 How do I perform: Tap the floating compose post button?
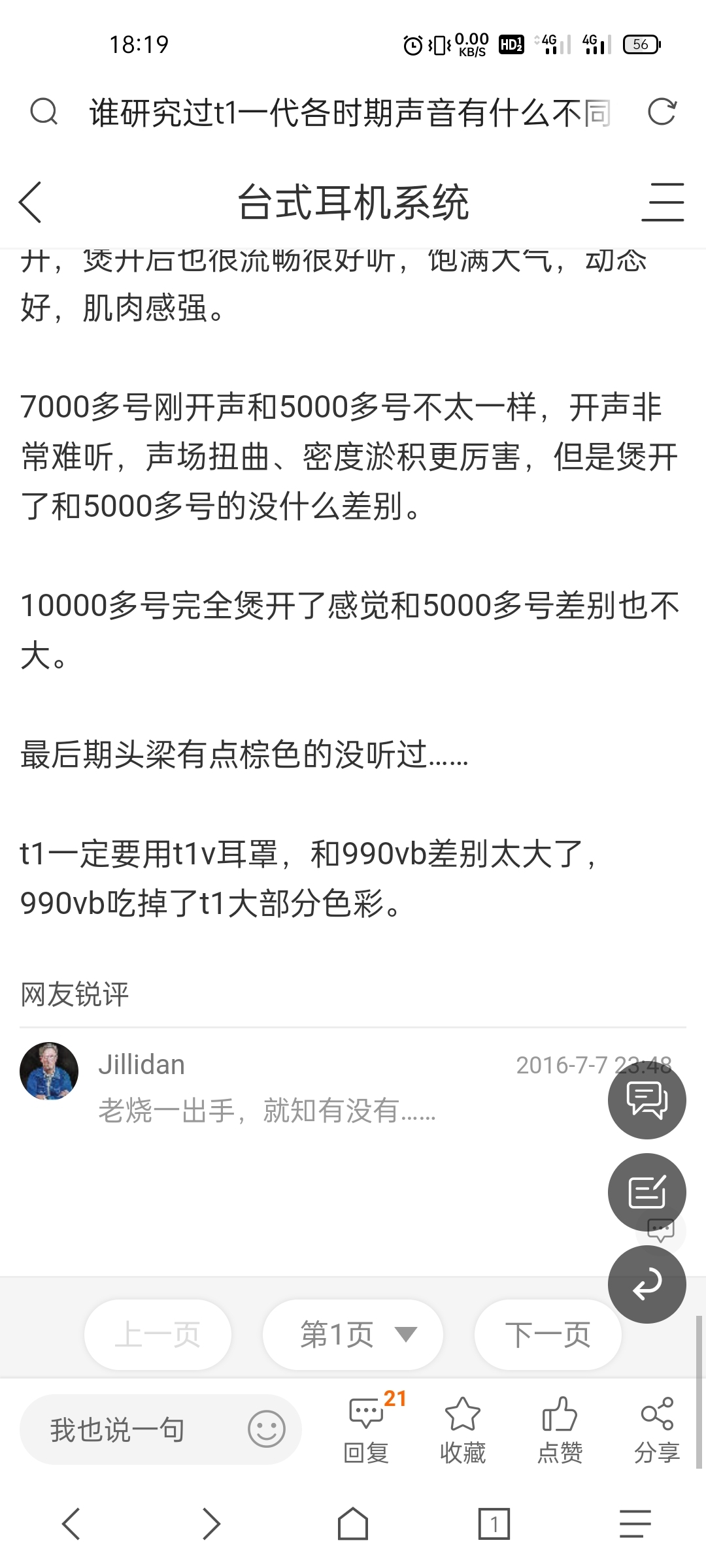[x=647, y=1192]
